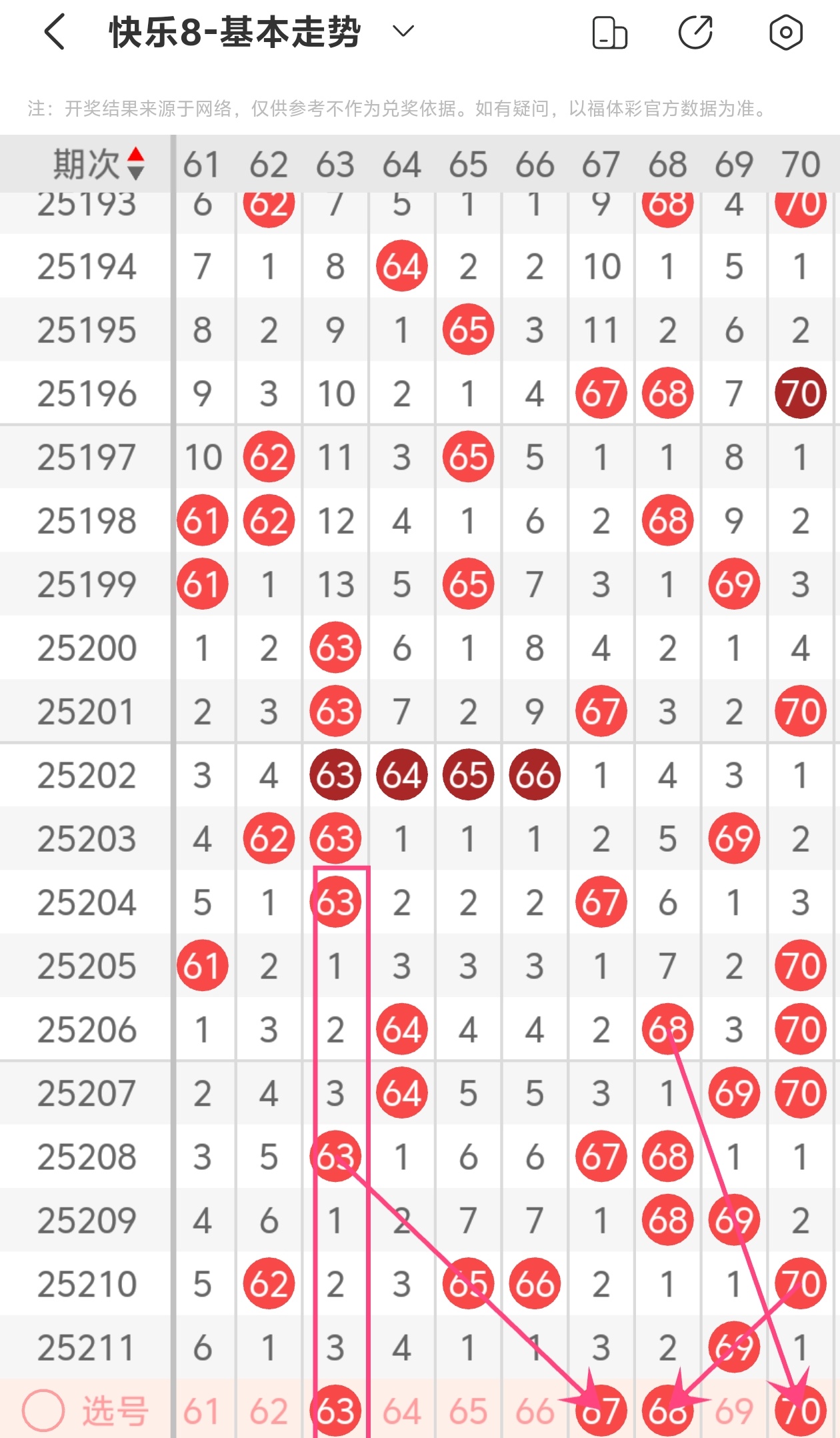The image size is (840, 1438).
Task: Add number 65 in the 选号 row
Action: click(x=468, y=1411)
